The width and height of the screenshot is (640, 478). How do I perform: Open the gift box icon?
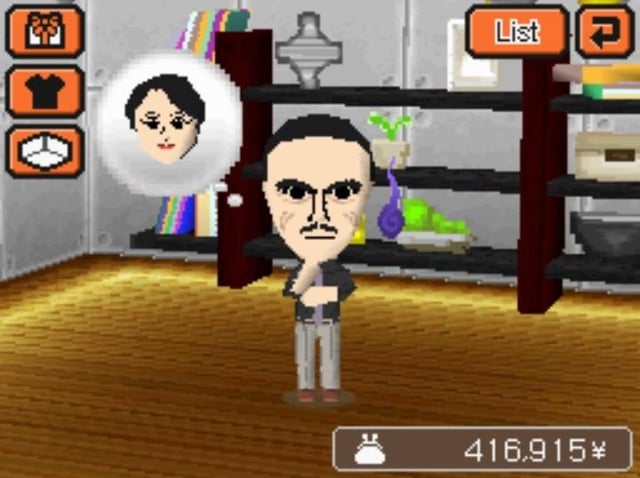pos(45,31)
